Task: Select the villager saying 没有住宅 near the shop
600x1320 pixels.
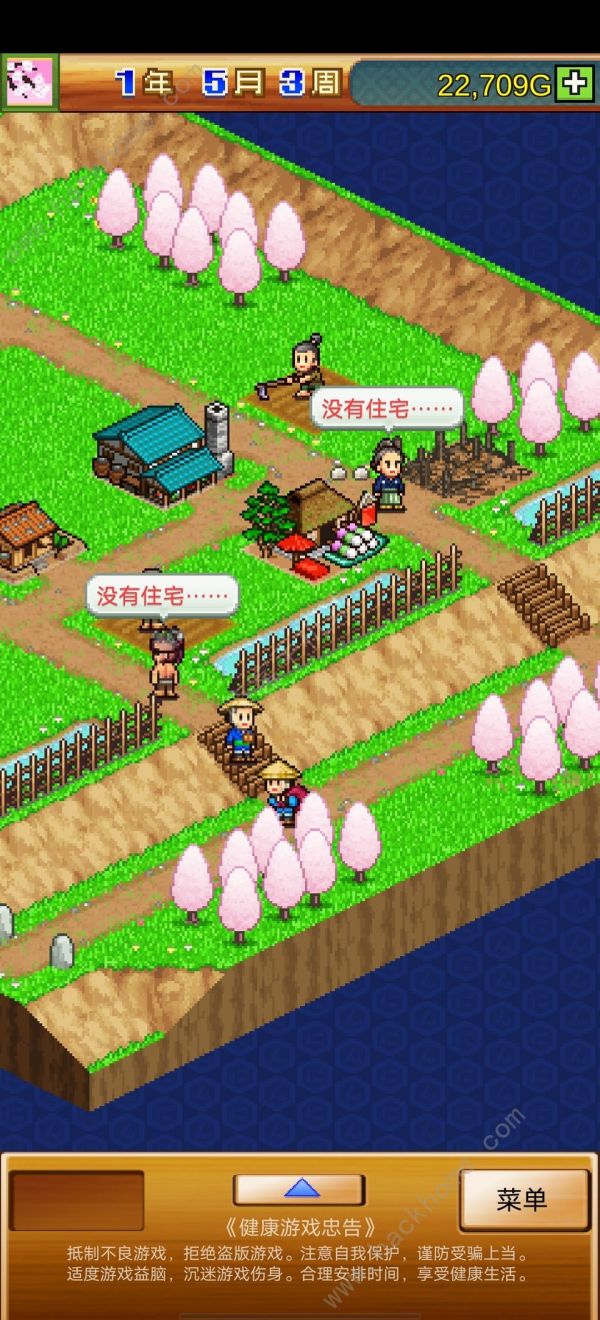Action: tap(388, 472)
